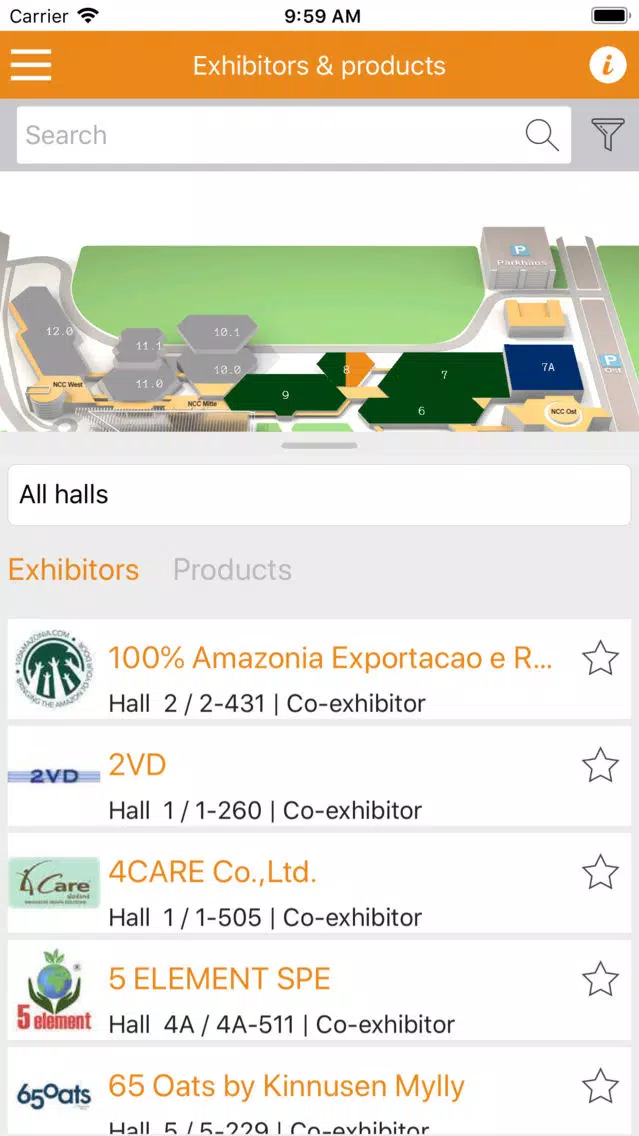Open the 2VD exhibitor entry
The image size is (639, 1136).
(320, 776)
